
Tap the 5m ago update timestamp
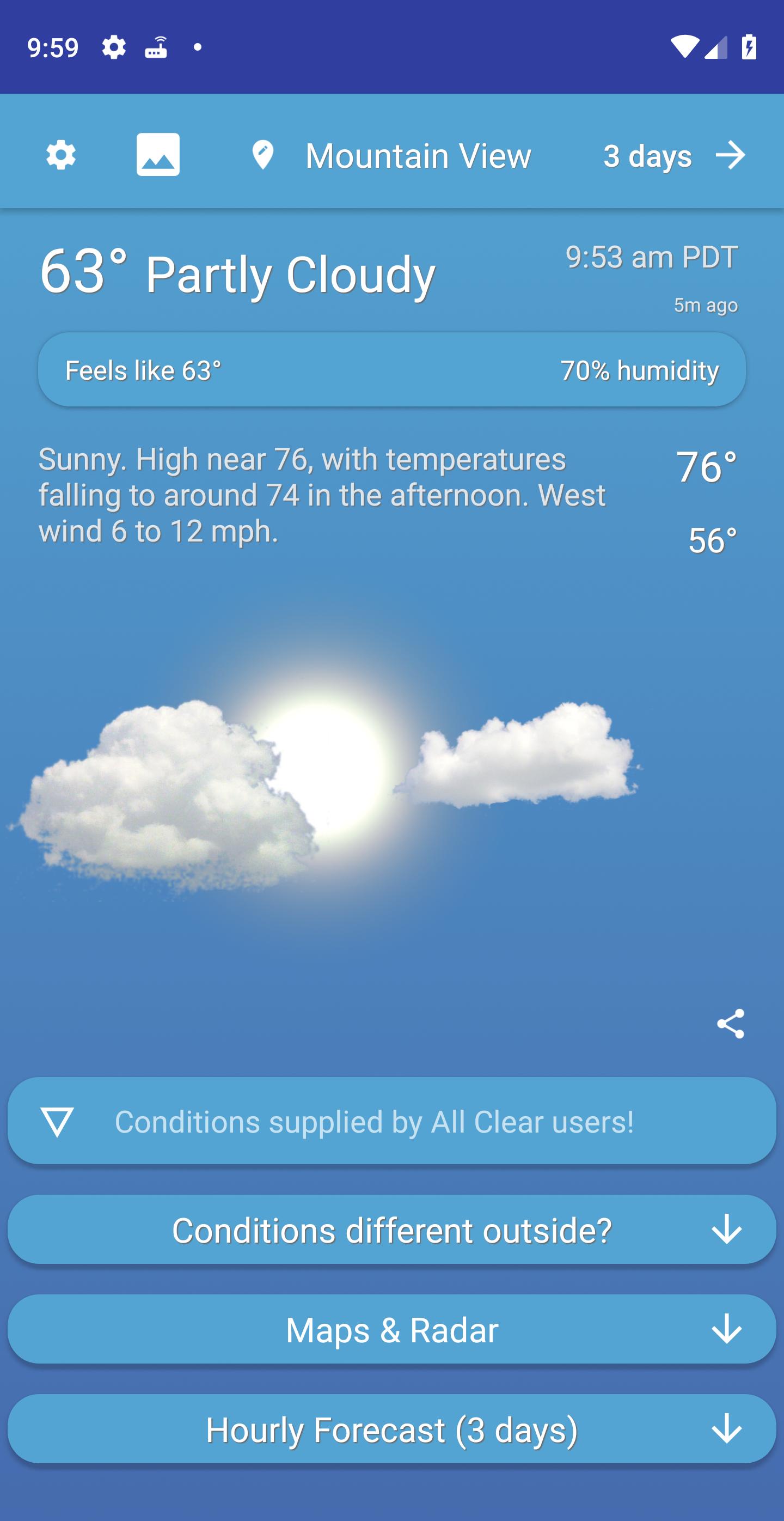[706, 305]
